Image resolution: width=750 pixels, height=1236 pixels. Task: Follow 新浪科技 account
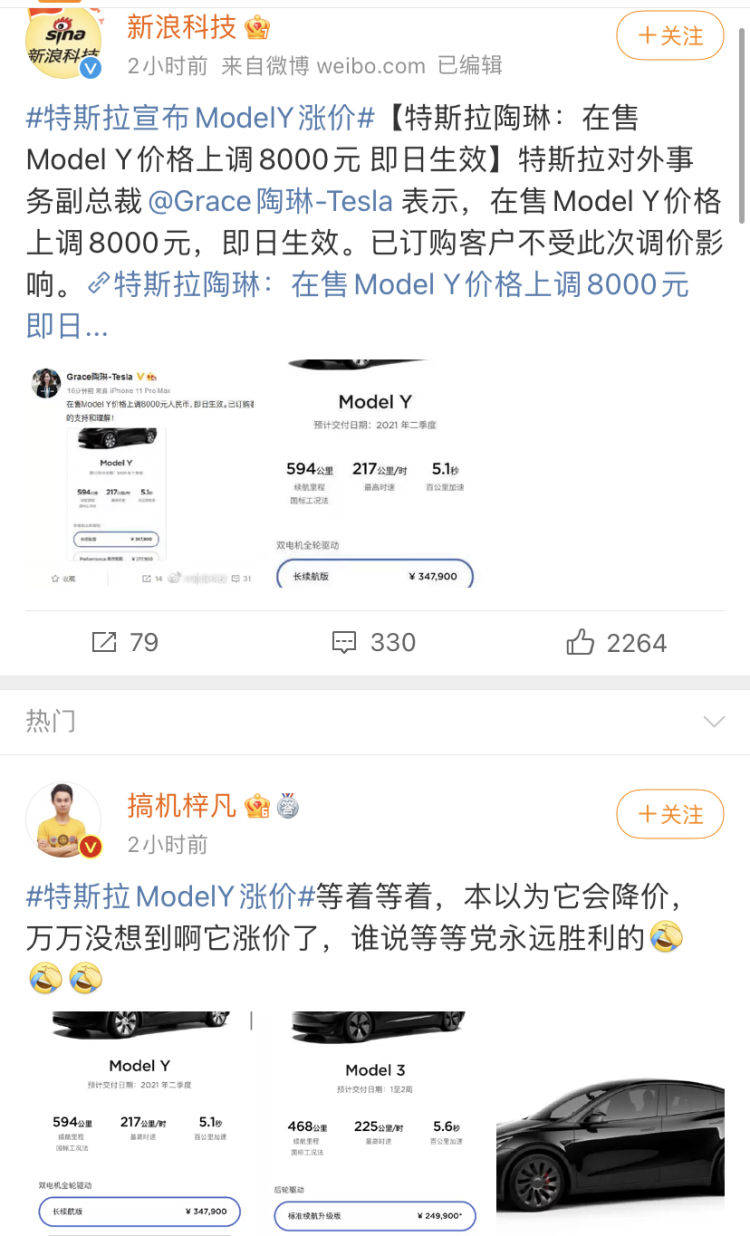click(669, 36)
